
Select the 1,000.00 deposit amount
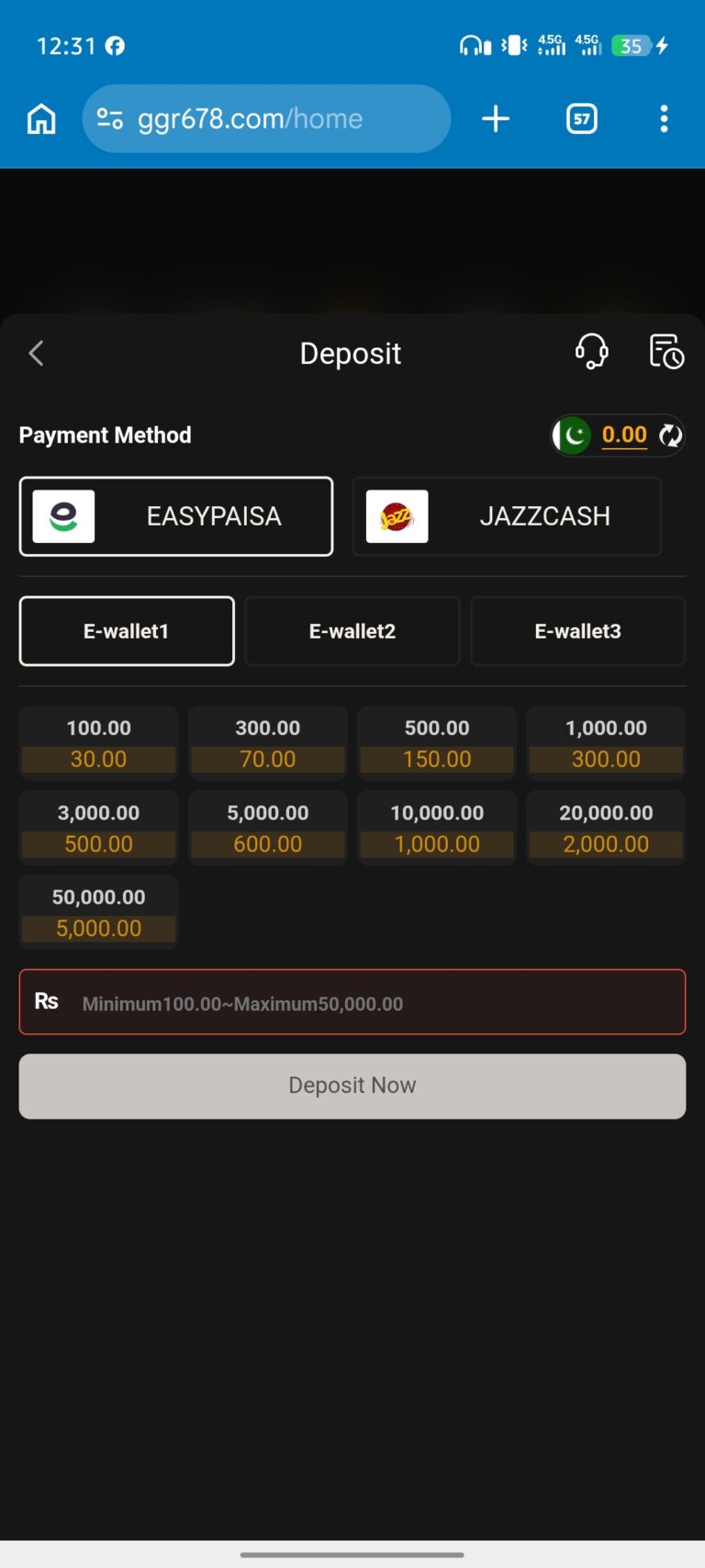606,743
